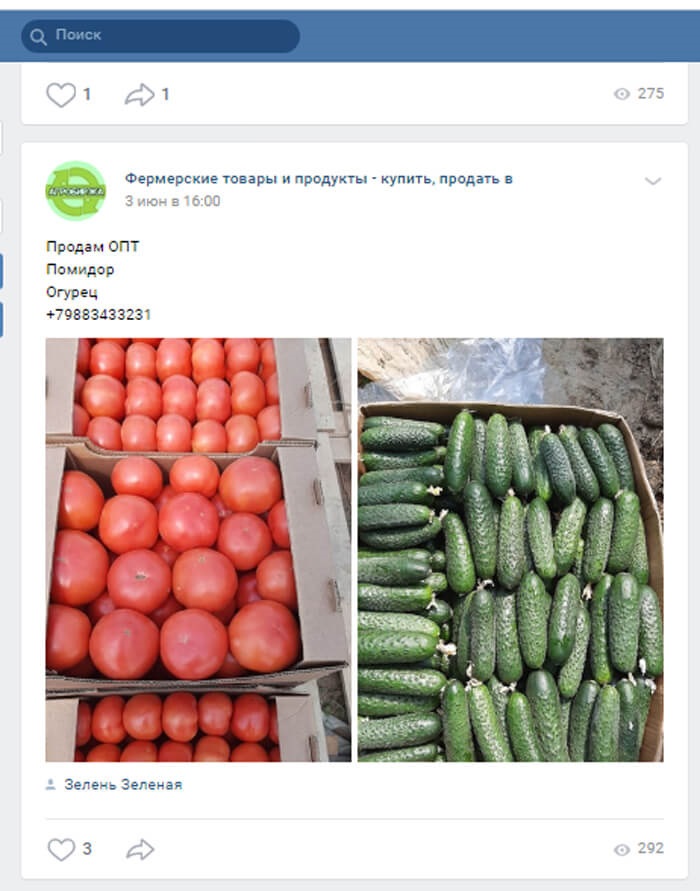Image resolution: width=700 pixels, height=891 pixels.
Task: Open the Фермерские товары и продукты group link
Action: point(318,179)
